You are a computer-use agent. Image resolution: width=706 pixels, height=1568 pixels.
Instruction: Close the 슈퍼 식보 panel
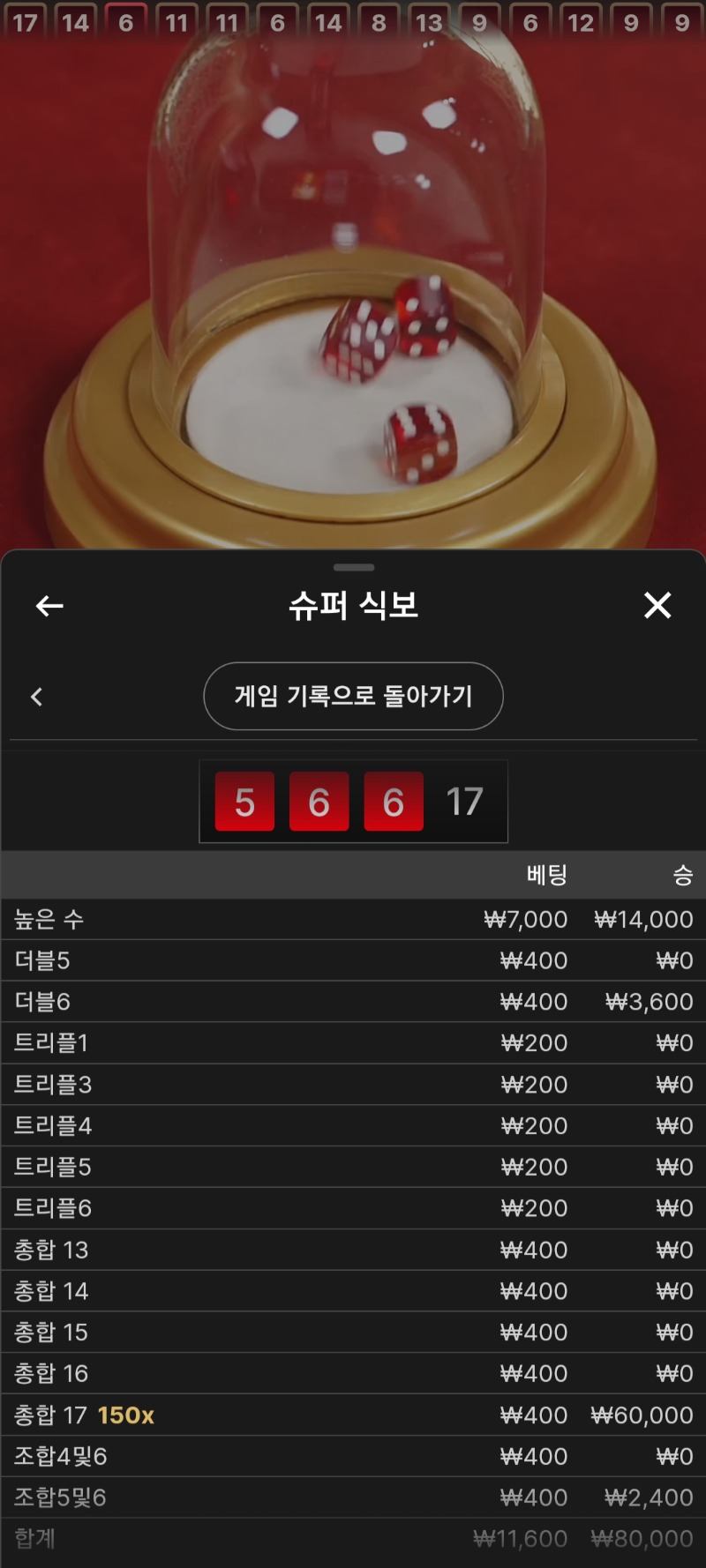[657, 605]
